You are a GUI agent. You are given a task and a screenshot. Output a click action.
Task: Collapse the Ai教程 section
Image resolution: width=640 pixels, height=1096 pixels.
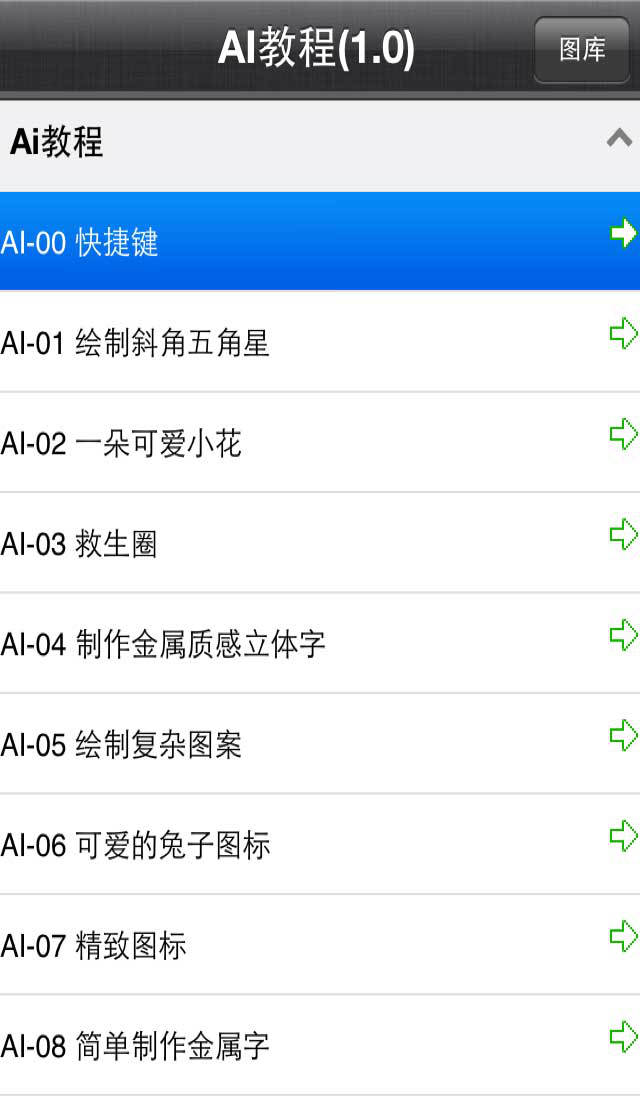619,140
